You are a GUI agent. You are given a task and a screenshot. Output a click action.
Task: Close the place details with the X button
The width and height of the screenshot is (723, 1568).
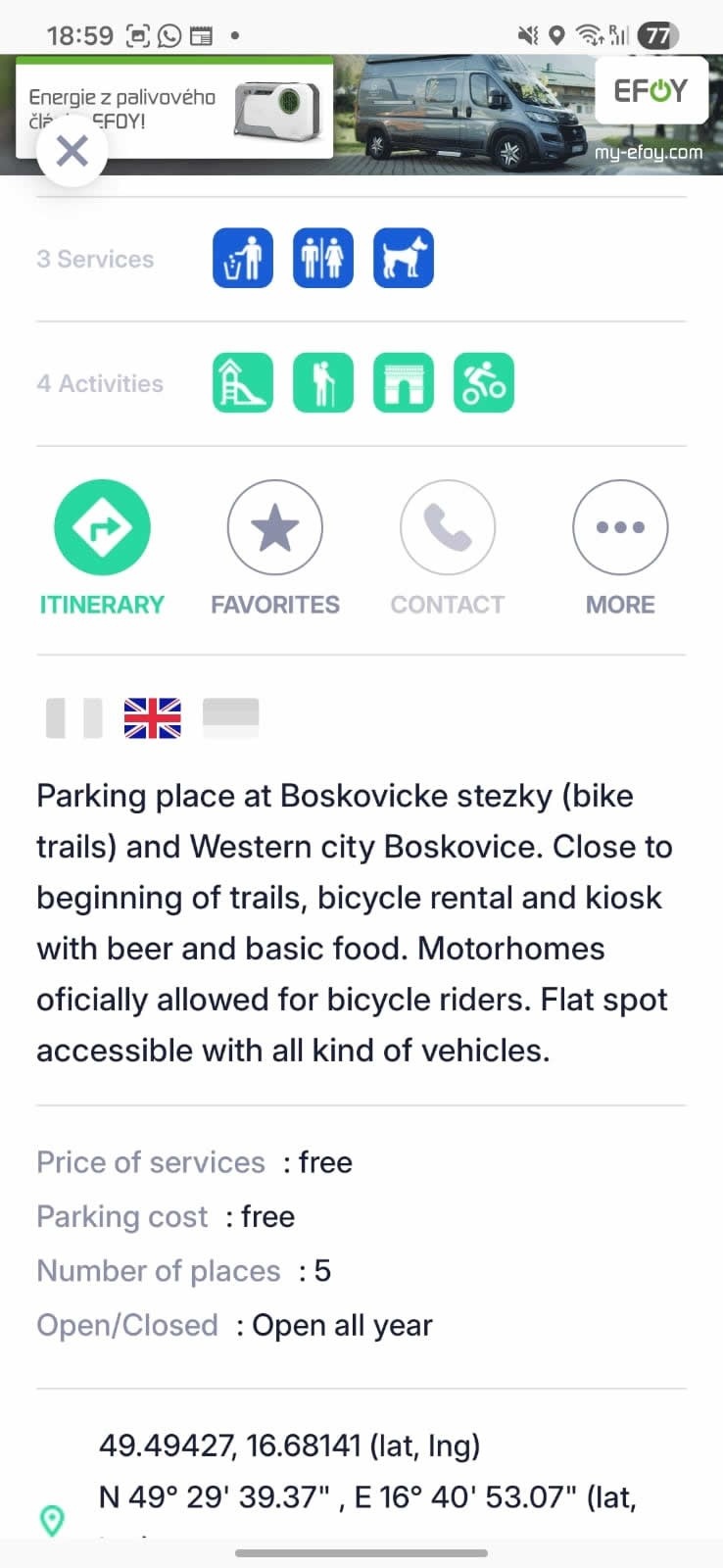(72, 152)
